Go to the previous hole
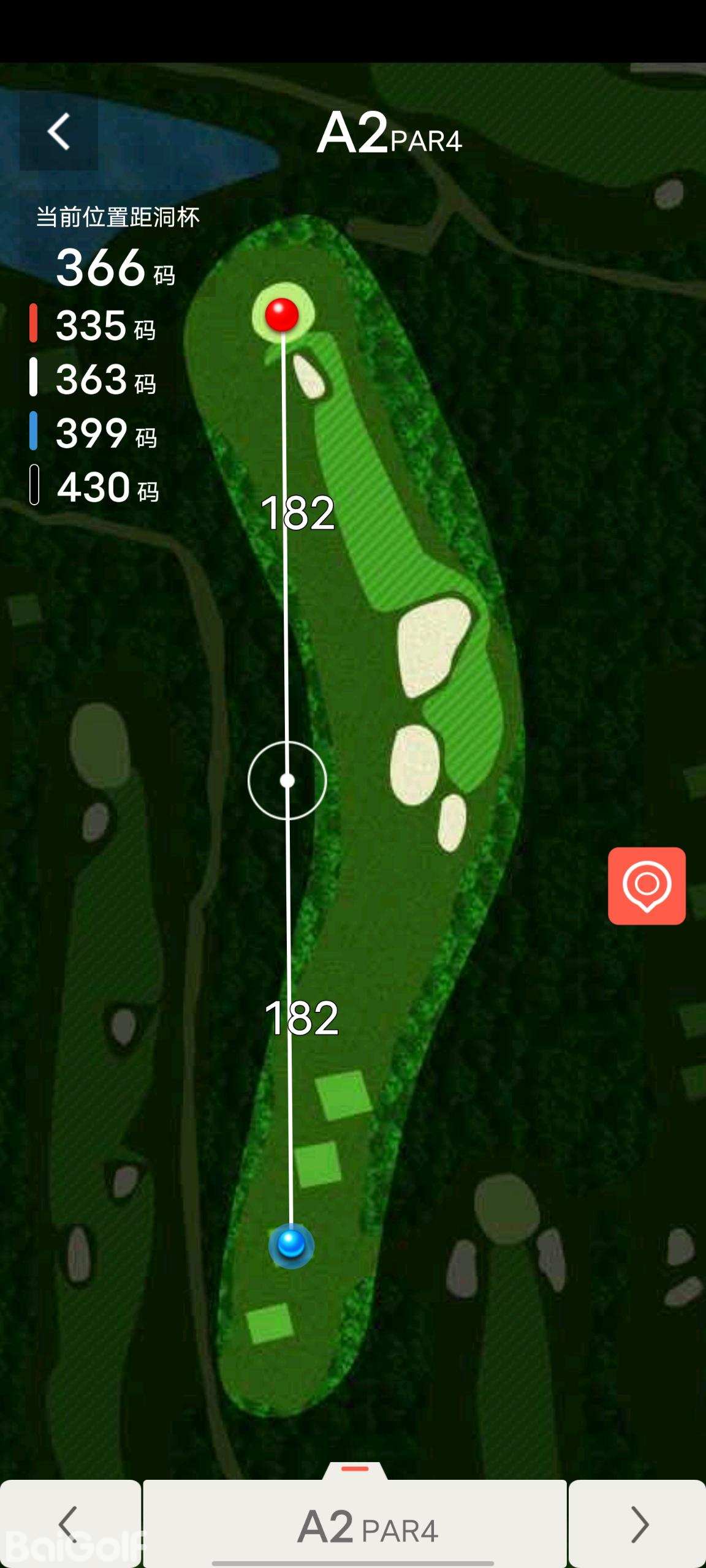Screen dimensions: 706x1568 tap(69, 1524)
